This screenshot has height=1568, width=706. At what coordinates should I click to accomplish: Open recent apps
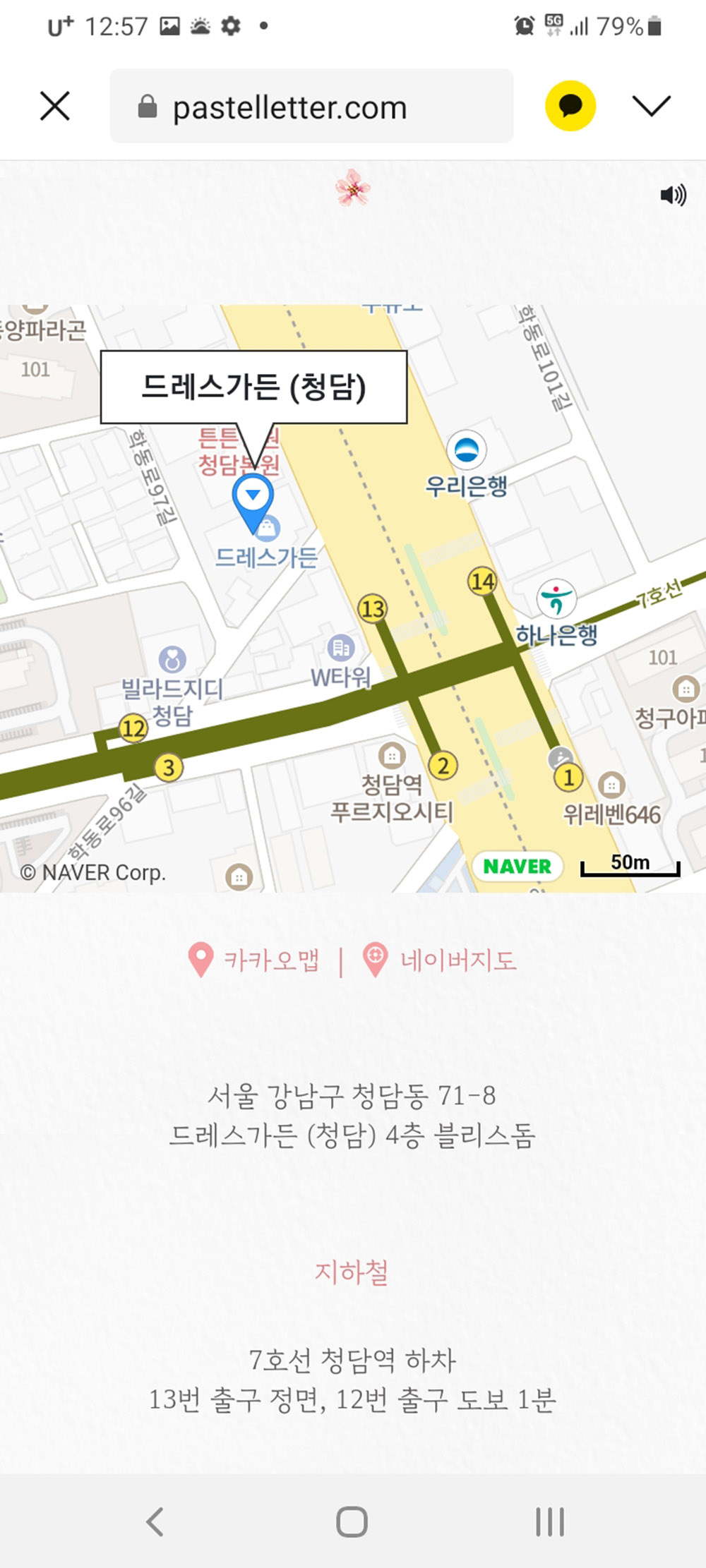tap(549, 1521)
